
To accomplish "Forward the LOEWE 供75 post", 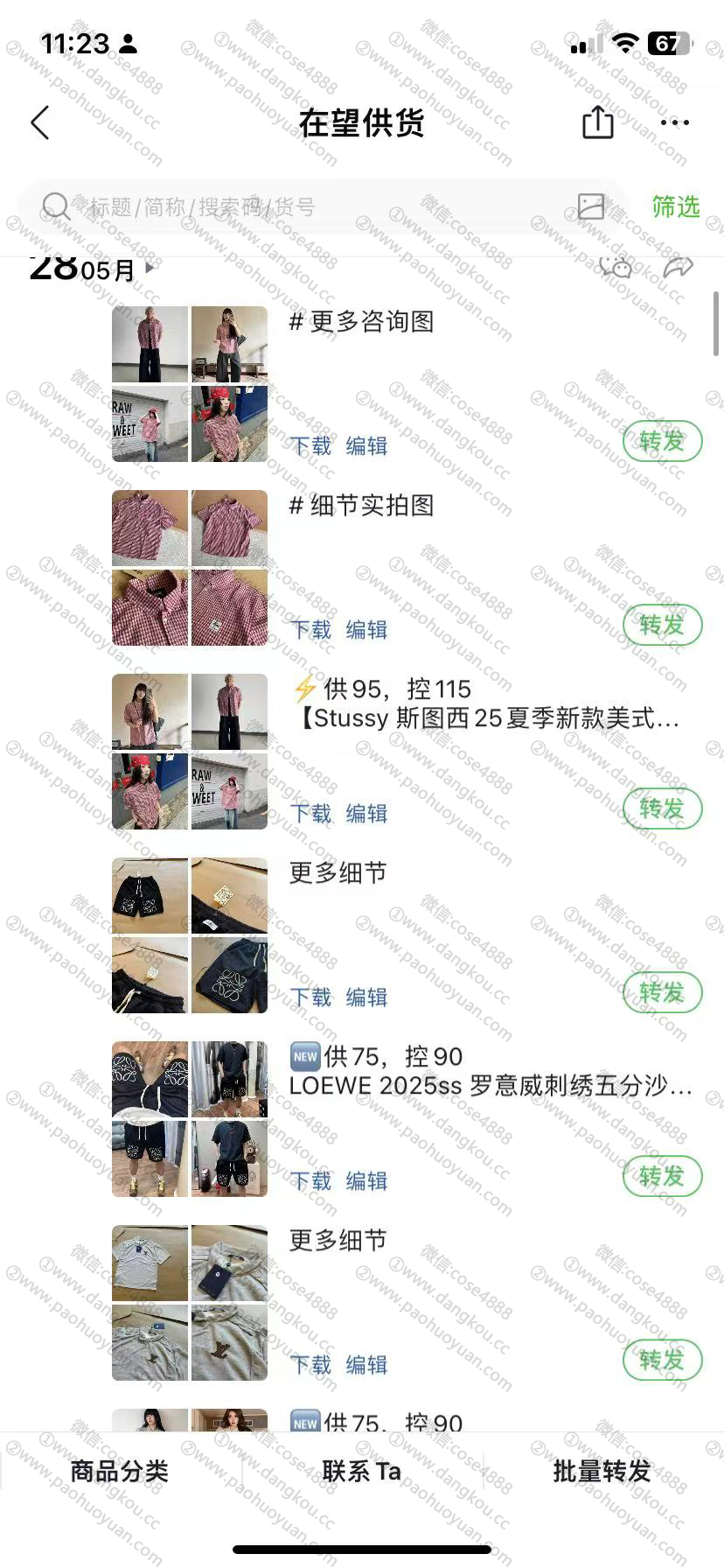I will [x=662, y=1176].
